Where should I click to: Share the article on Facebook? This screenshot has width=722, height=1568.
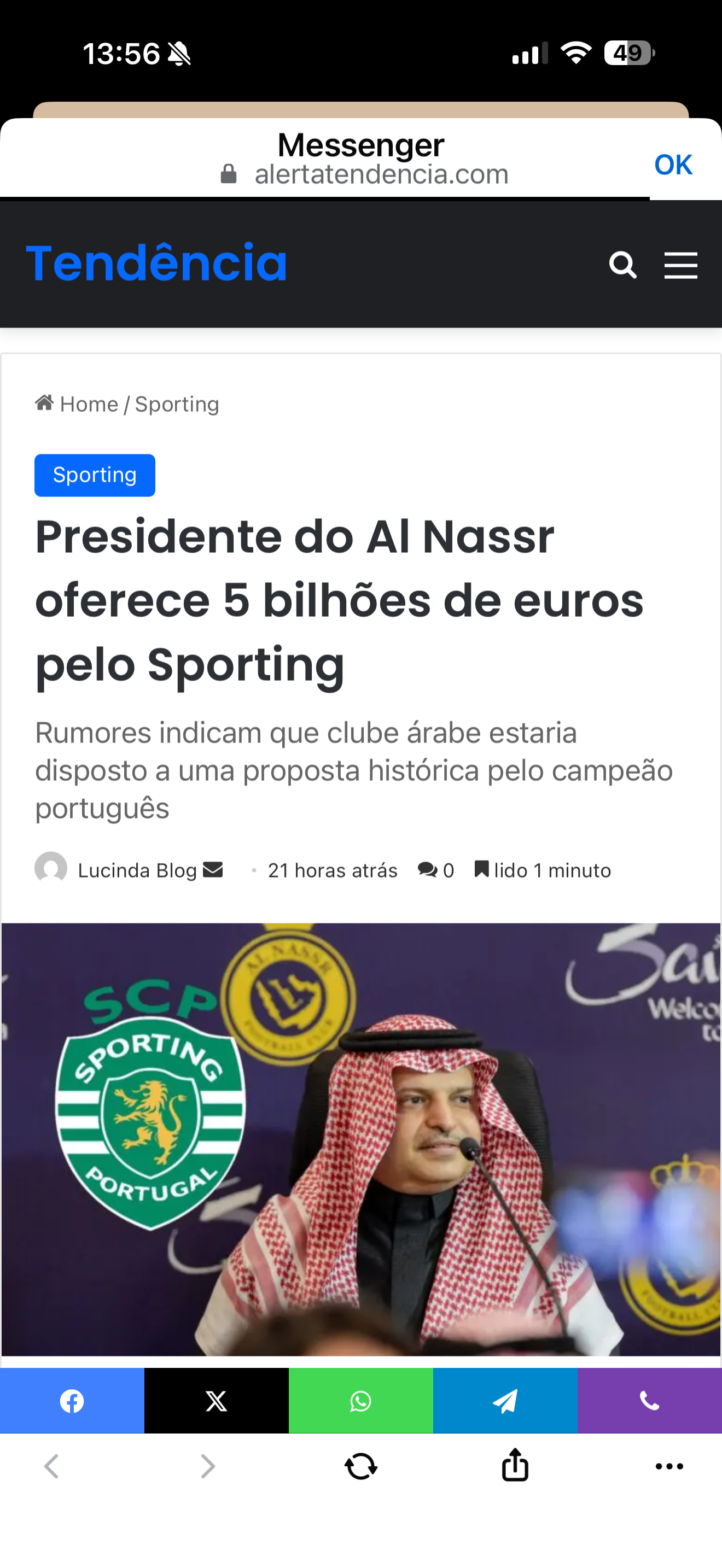(x=72, y=1401)
